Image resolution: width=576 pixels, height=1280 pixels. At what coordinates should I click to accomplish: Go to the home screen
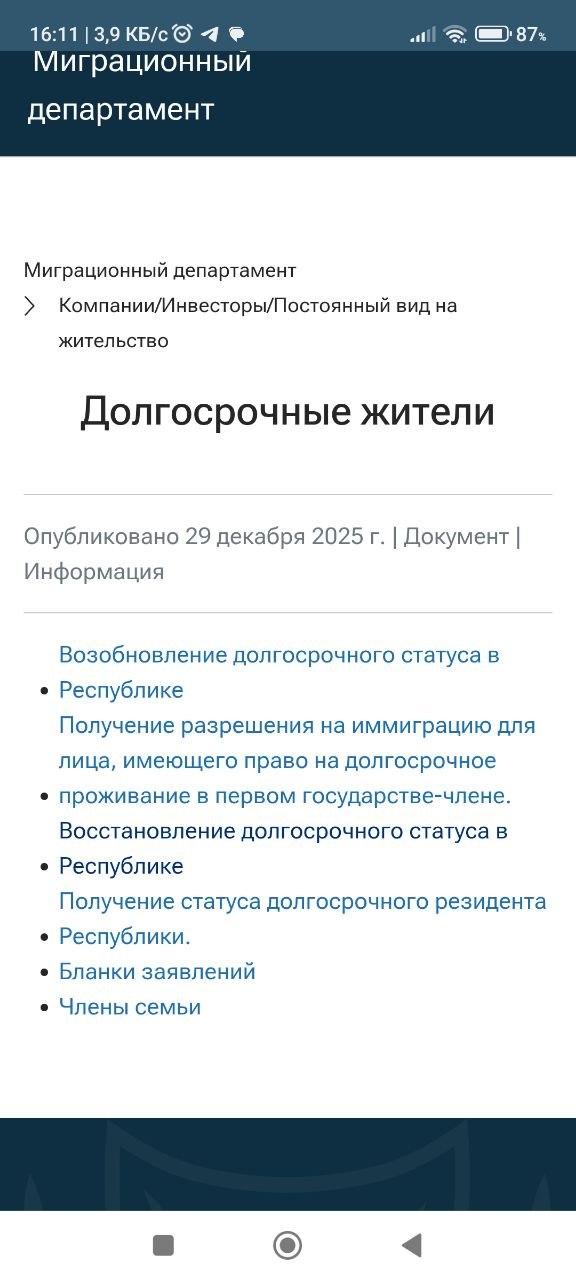tap(288, 1245)
